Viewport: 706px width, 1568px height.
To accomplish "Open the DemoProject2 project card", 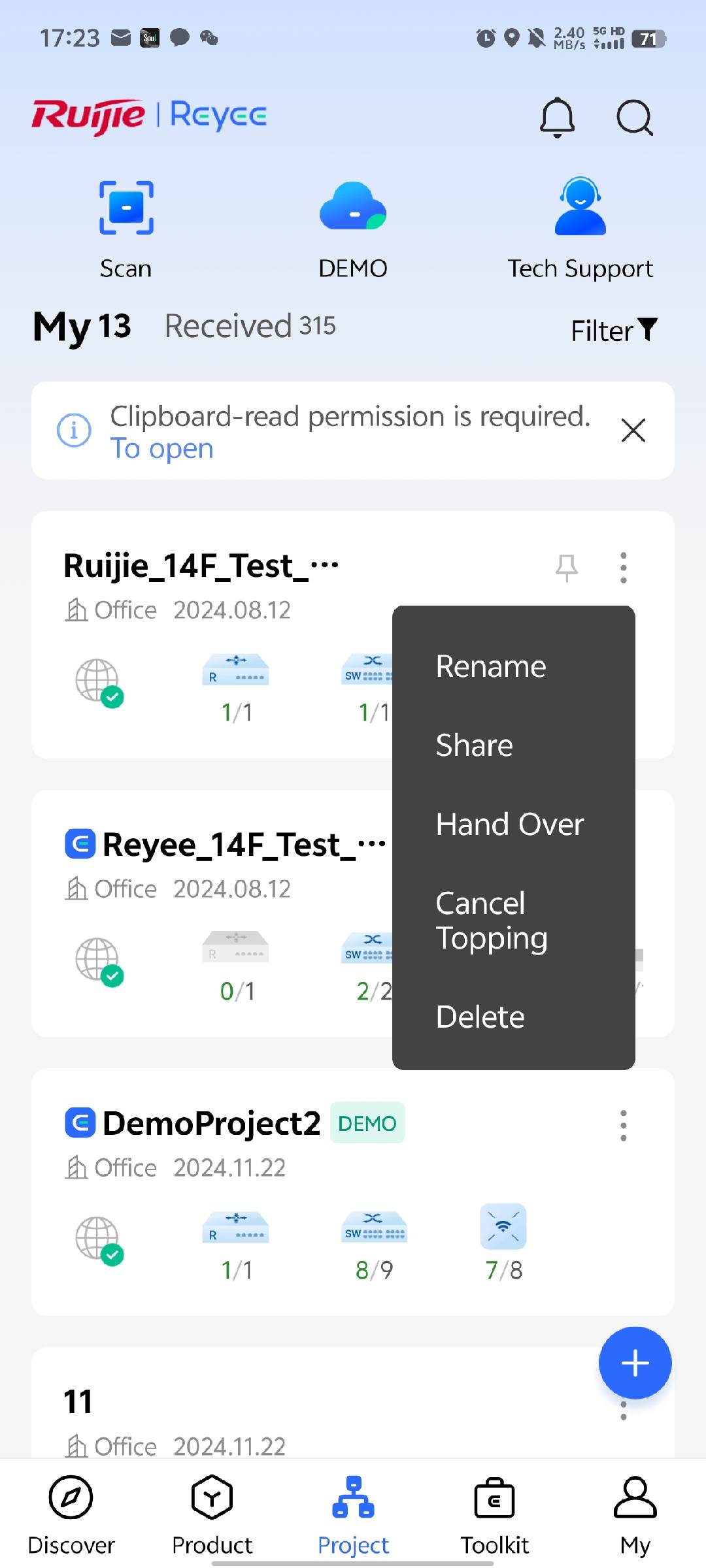I will click(x=353, y=1192).
